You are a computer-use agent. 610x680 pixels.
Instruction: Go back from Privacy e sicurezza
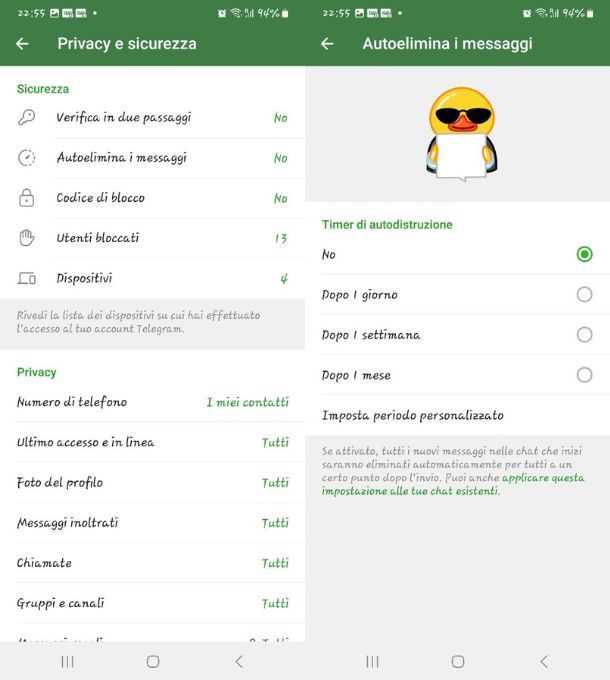(22, 44)
